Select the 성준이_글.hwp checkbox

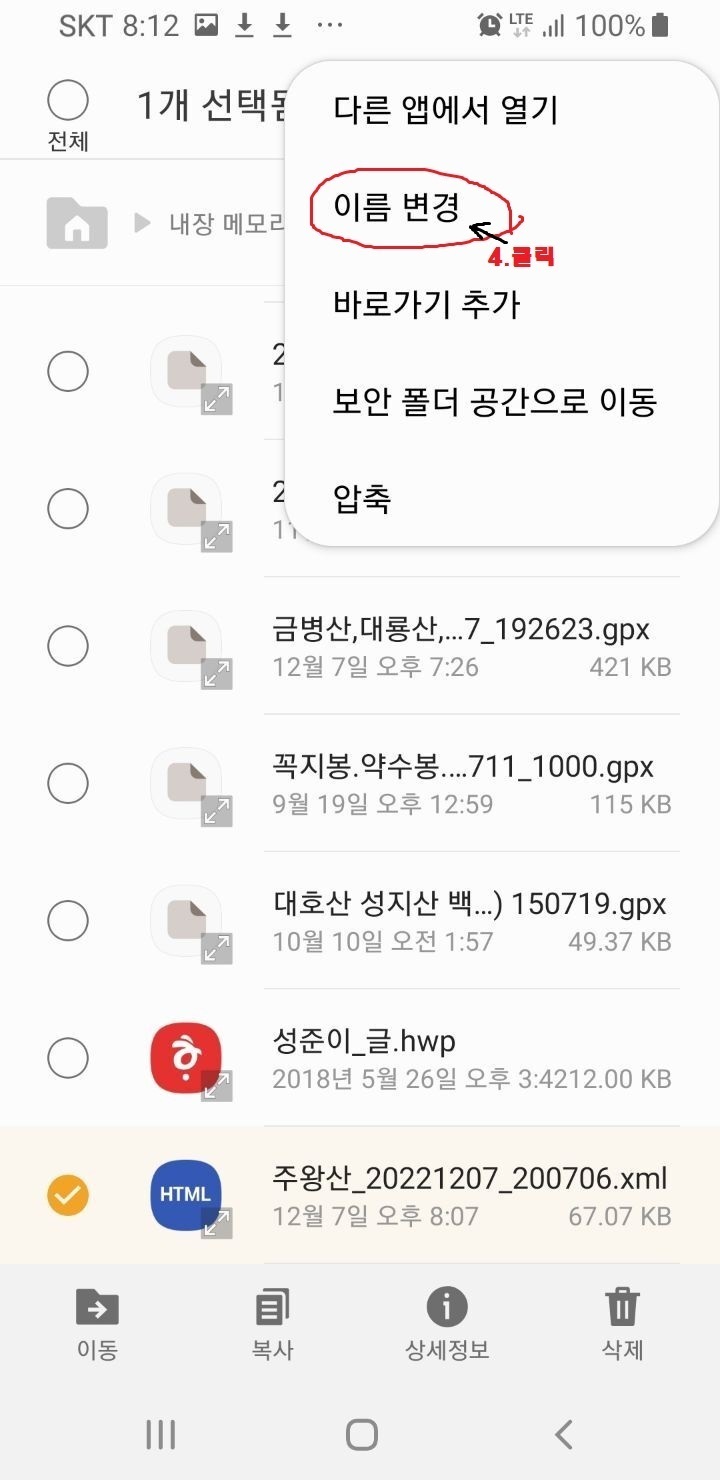pyautogui.click(x=68, y=1058)
